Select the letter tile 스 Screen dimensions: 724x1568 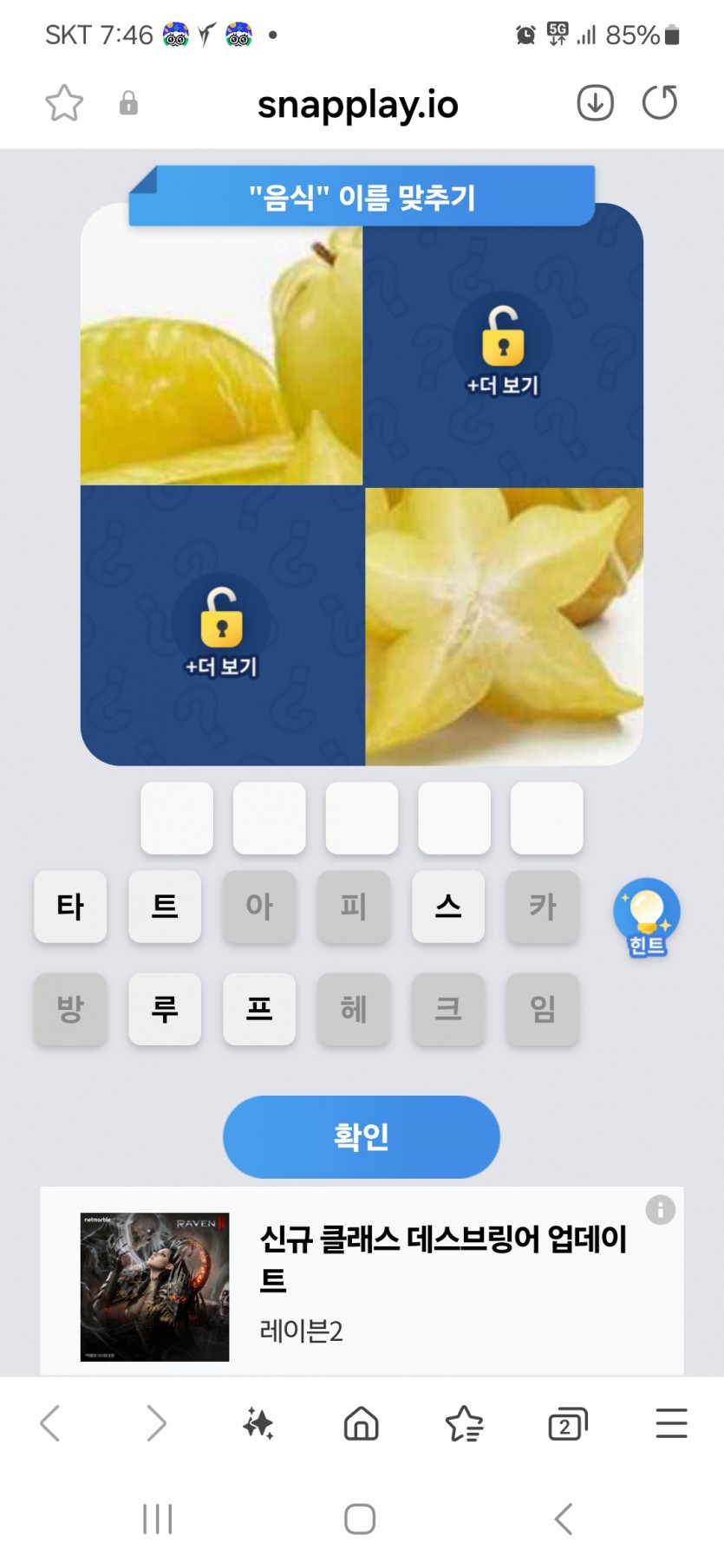click(x=448, y=907)
